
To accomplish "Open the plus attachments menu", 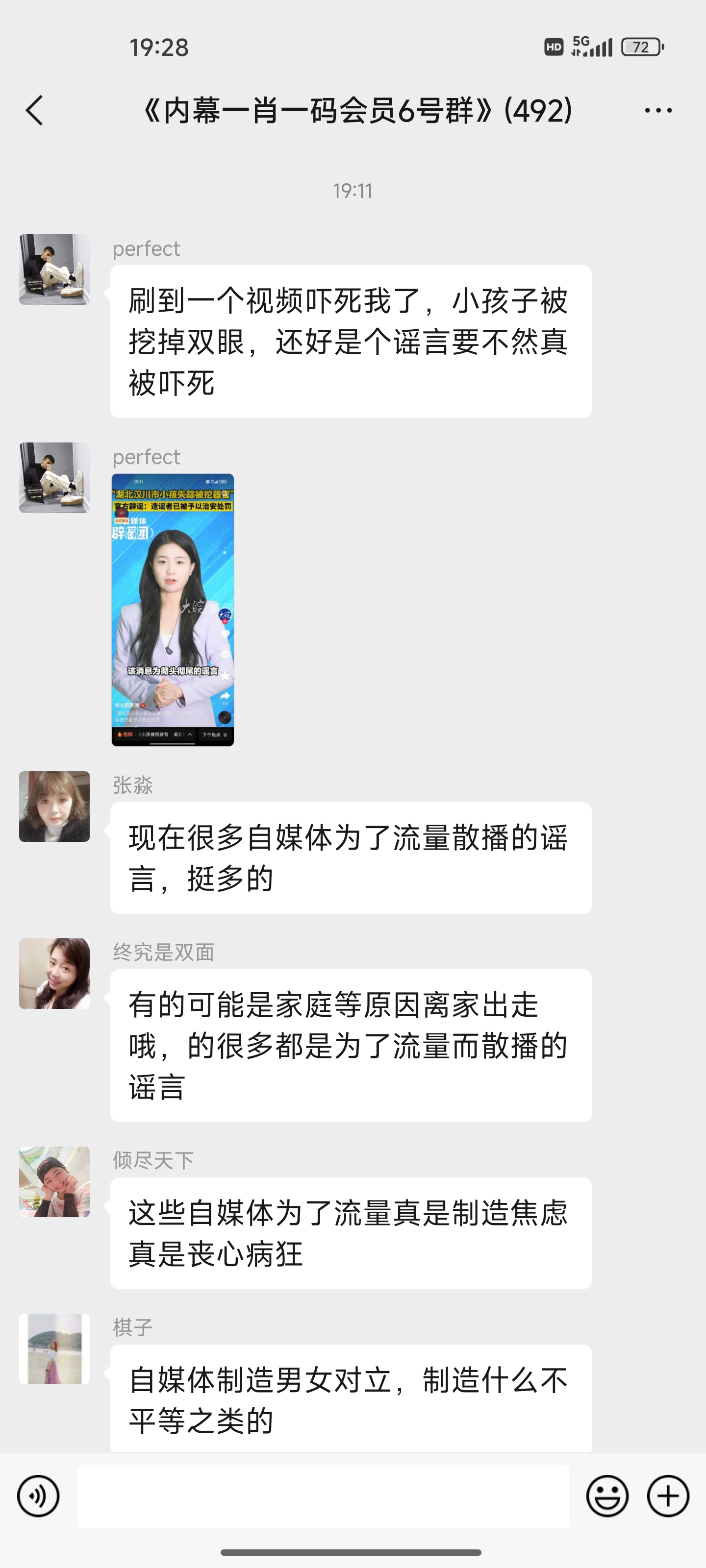I will pyautogui.click(x=668, y=1495).
